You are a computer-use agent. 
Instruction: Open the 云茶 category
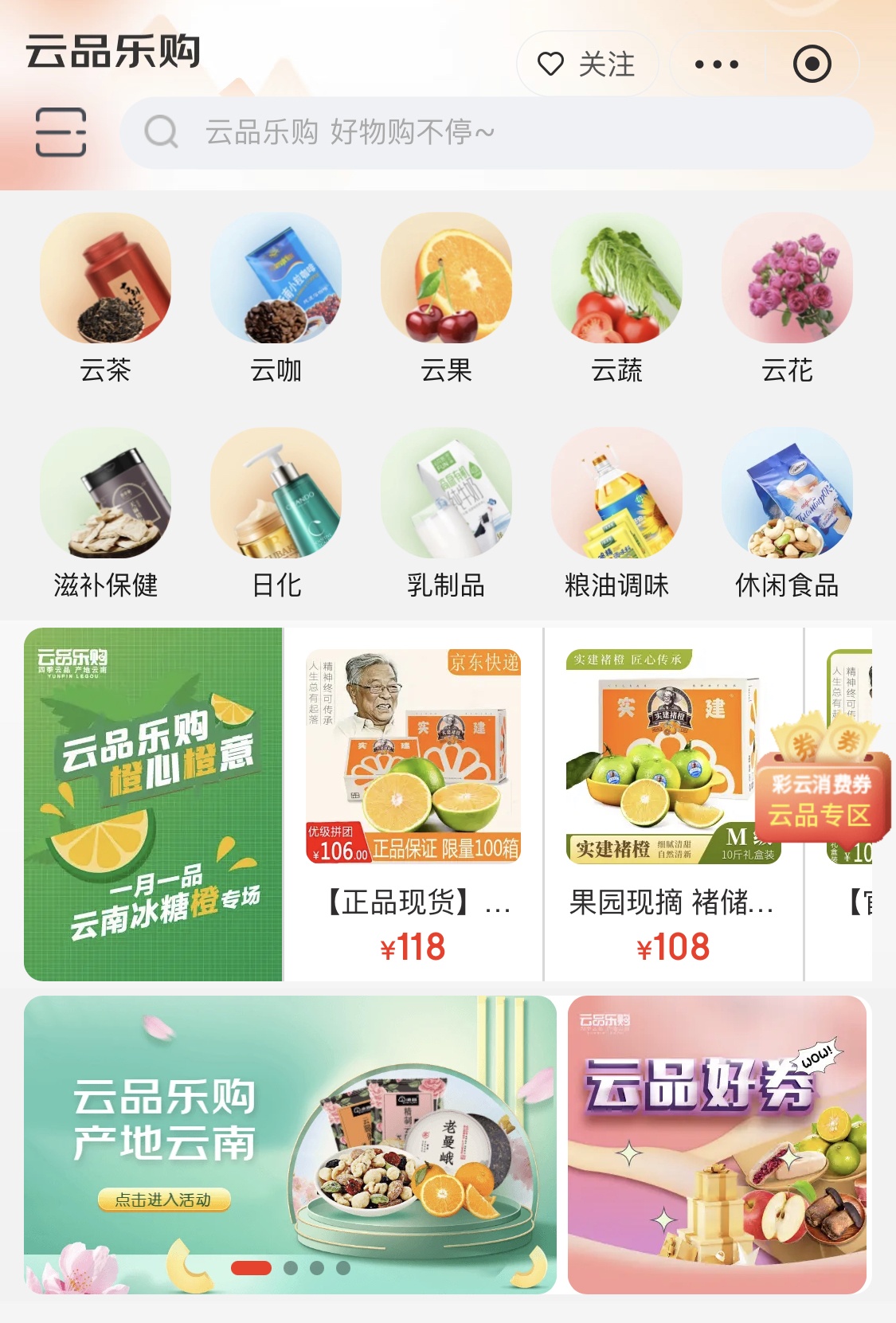[x=105, y=299]
